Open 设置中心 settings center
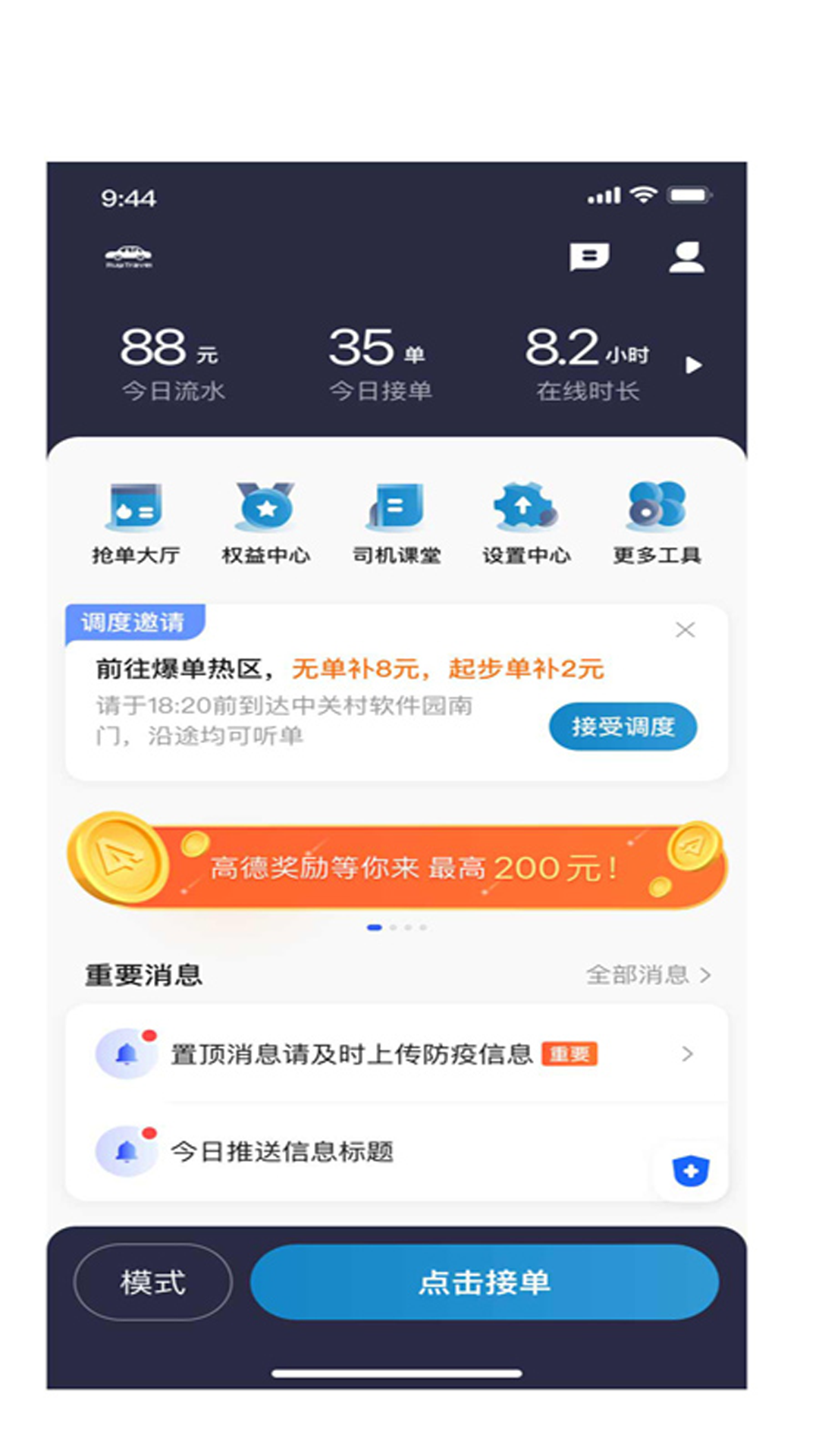The height and width of the screenshot is (1456, 819). pos(526,523)
